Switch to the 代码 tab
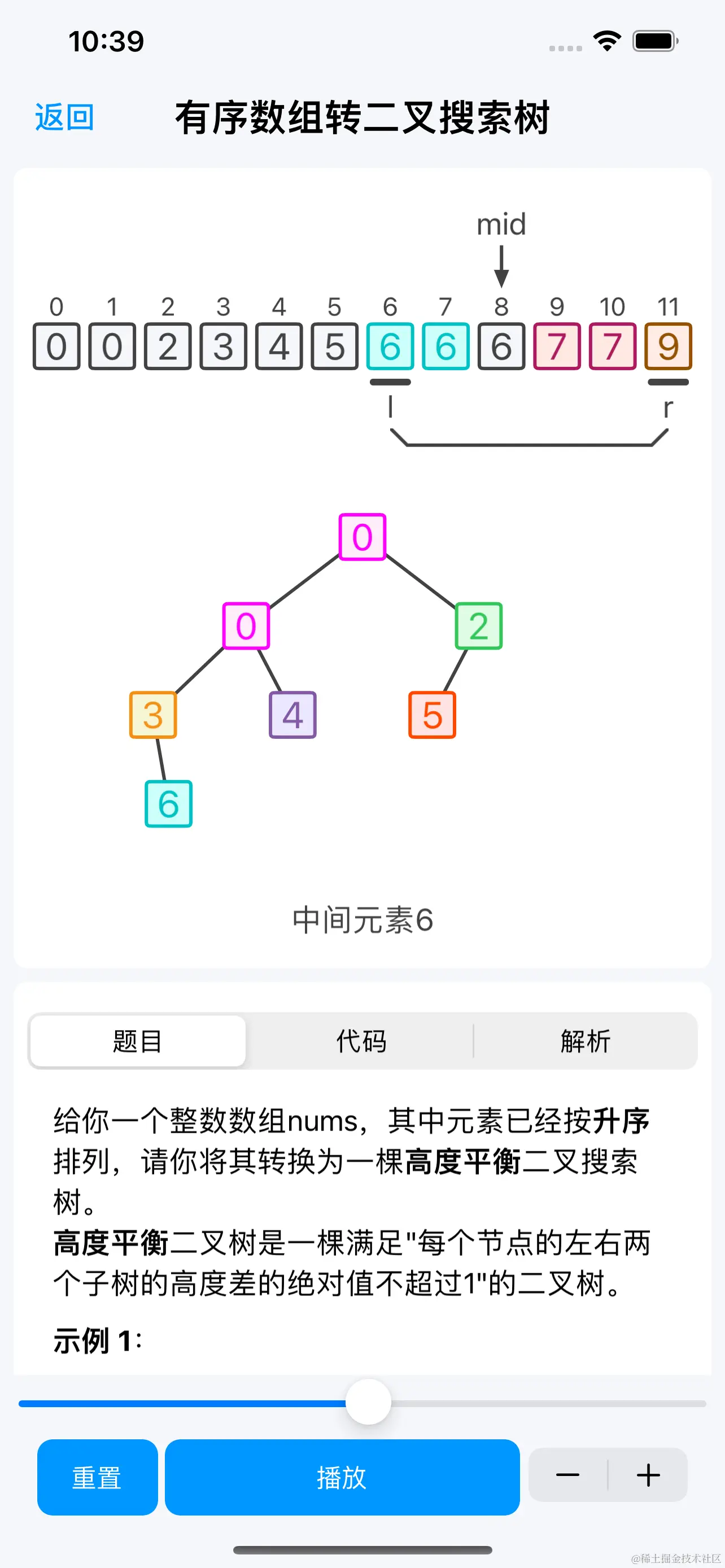 tap(361, 1041)
